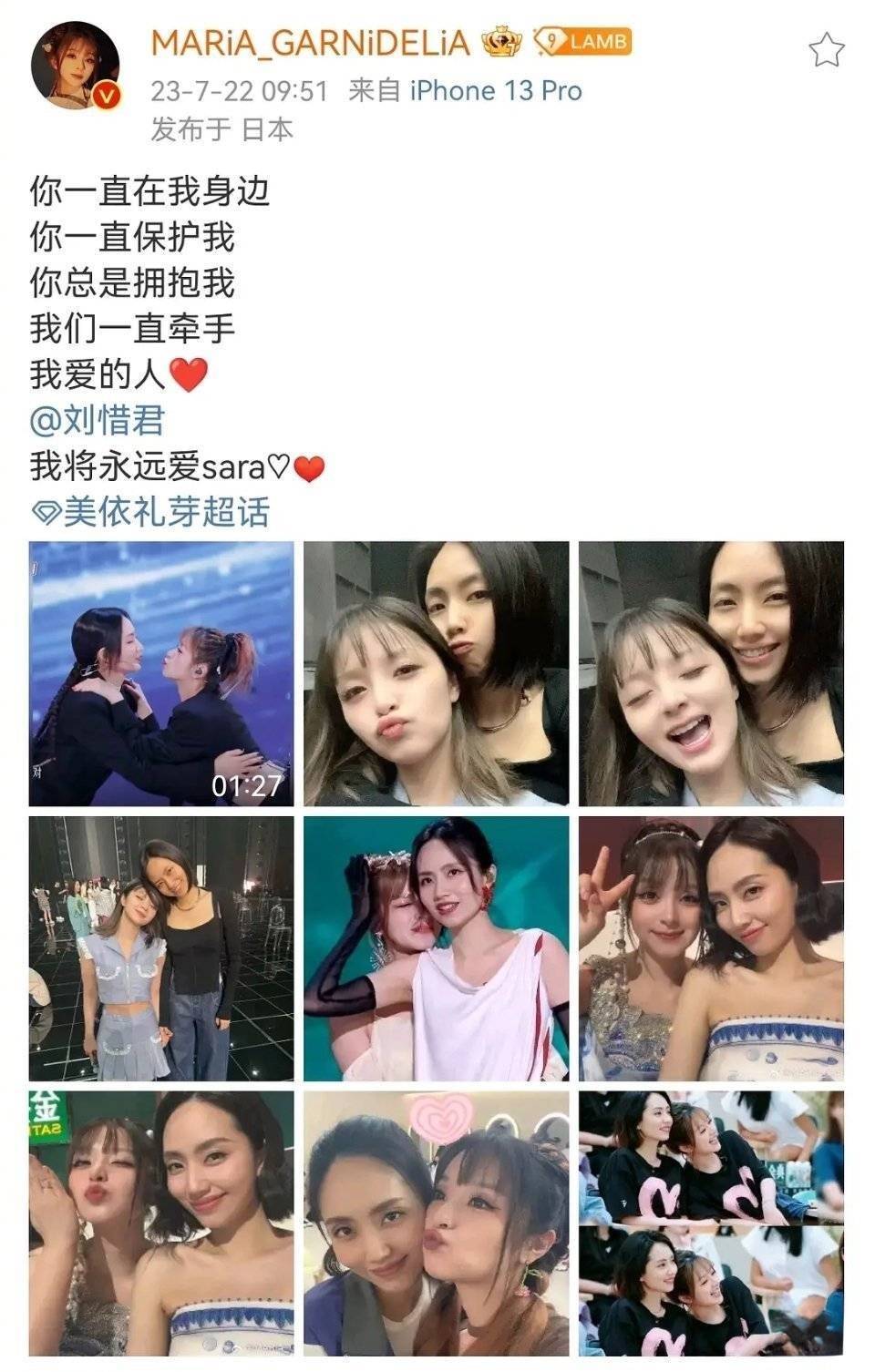Image resolution: width=875 pixels, height=1372 pixels.
Task: Favorite this post with the star icon
Action: [x=827, y=50]
